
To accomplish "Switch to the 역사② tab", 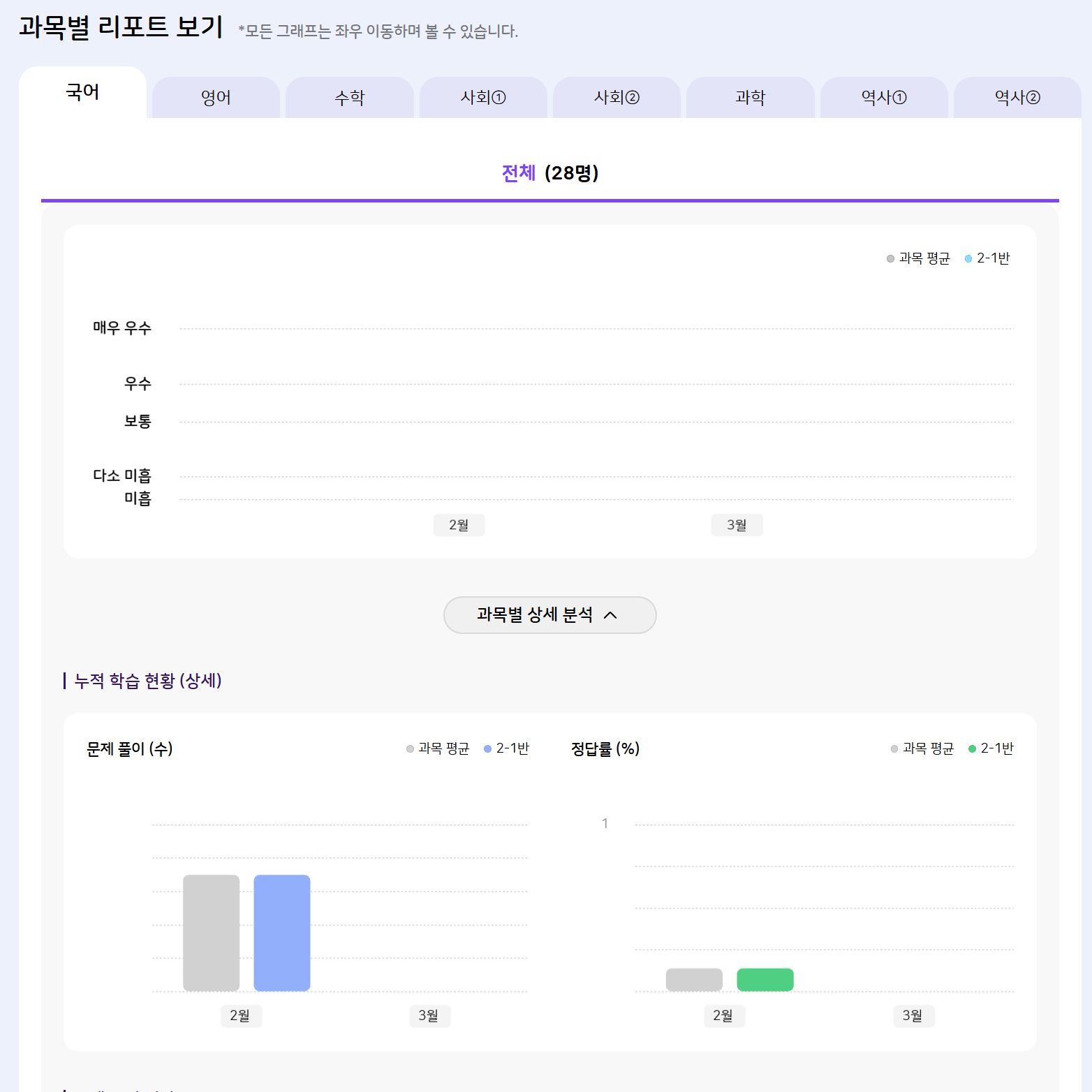I will [x=1017, y=98].
